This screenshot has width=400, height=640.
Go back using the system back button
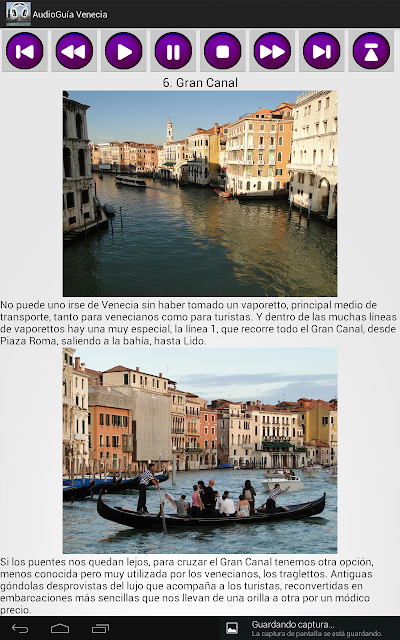(x=20, y=629)
